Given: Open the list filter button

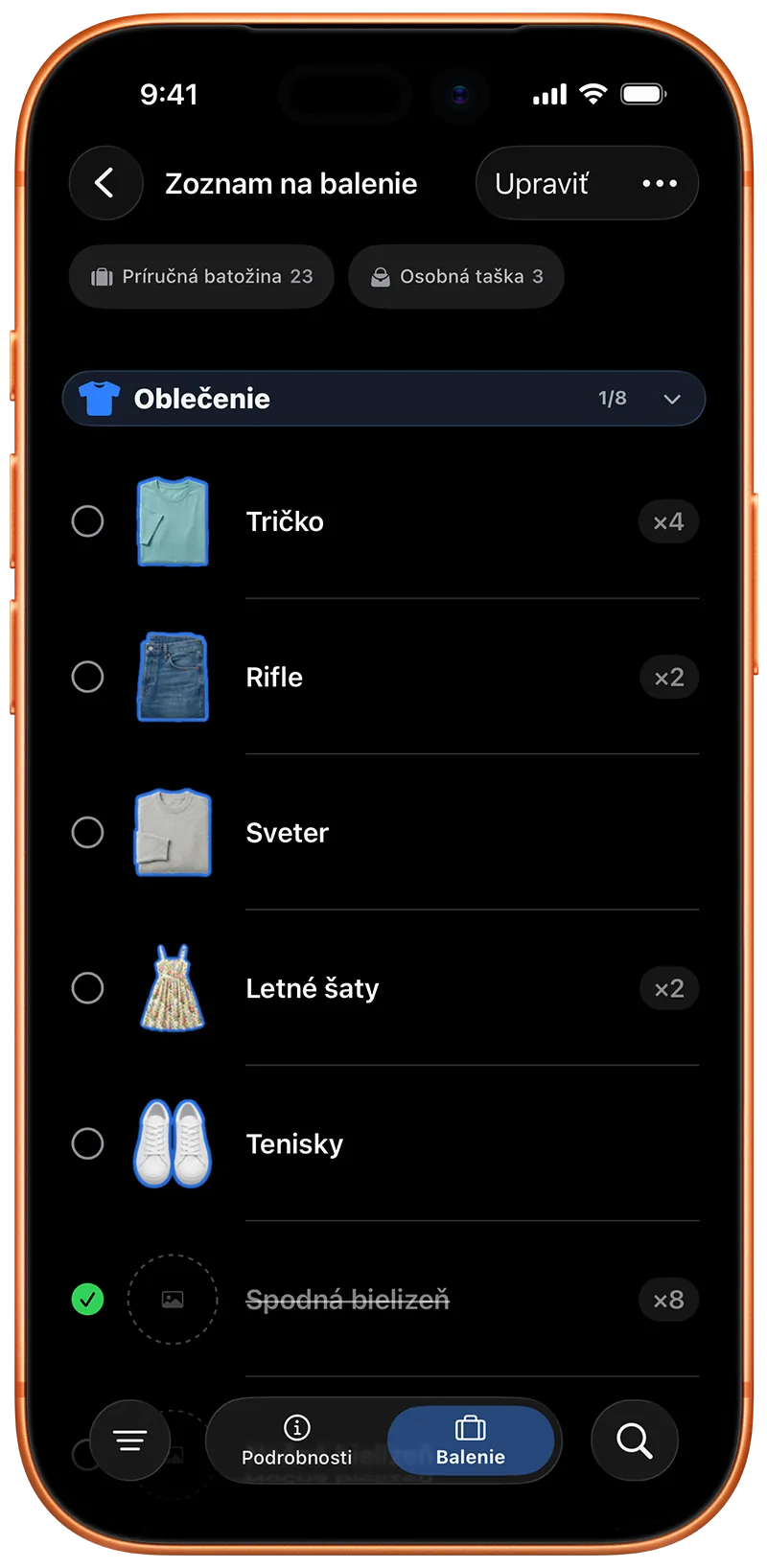Looking at the screenshot, I should [130, 1440].
